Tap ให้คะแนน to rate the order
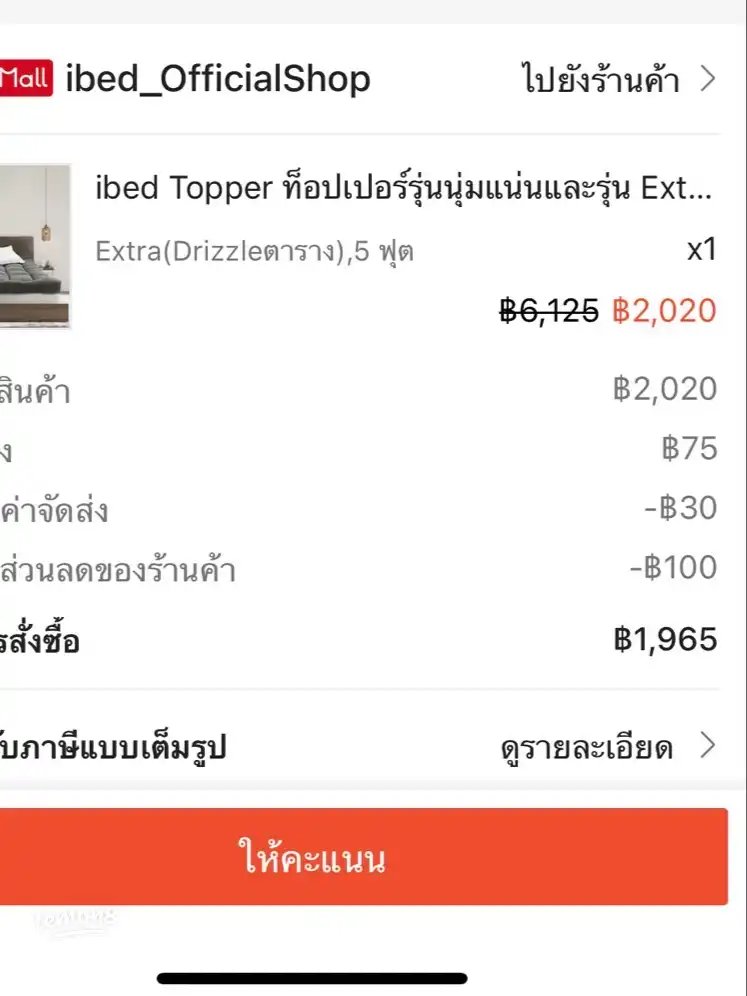Image resolution: width=747 pixels, height=996 pixels. click(373, 856)
